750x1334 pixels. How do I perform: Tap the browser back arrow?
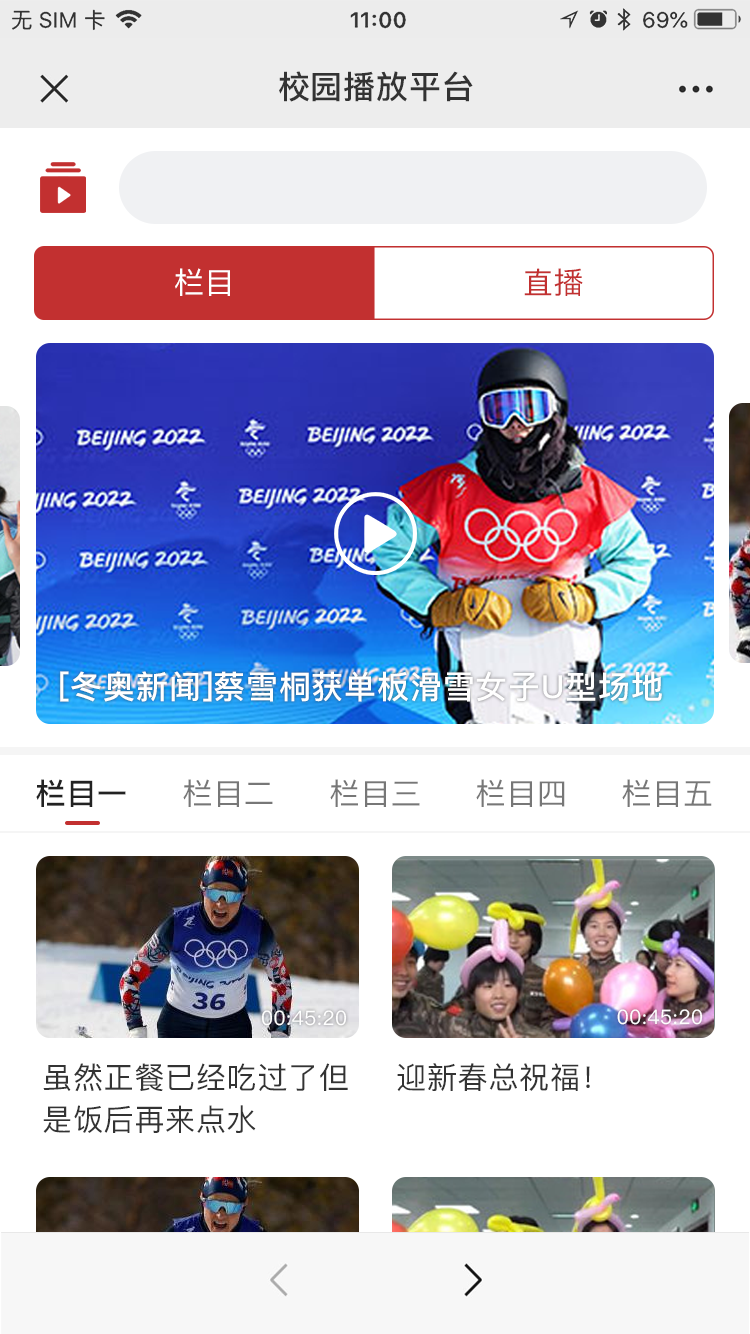[279, 1280]
